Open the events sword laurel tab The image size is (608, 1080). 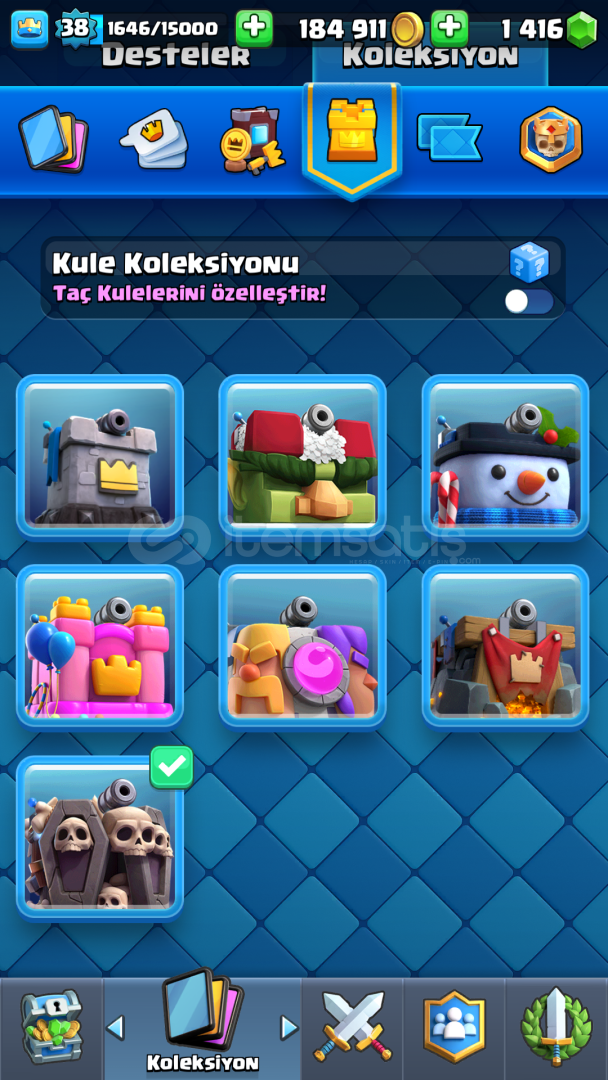(556, 1028)
